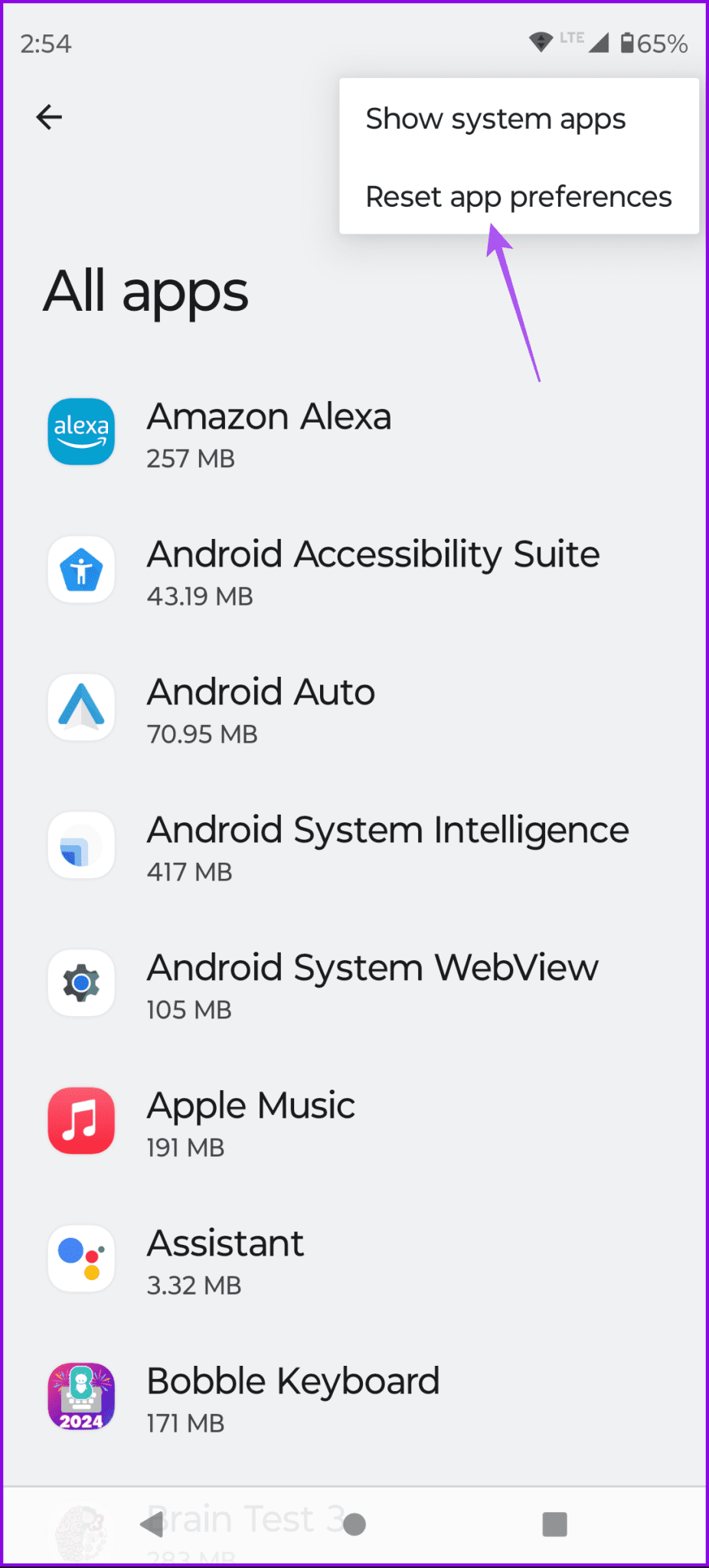Click the Android Auto app icon
709x1568 pixels.
pos(81,707)
